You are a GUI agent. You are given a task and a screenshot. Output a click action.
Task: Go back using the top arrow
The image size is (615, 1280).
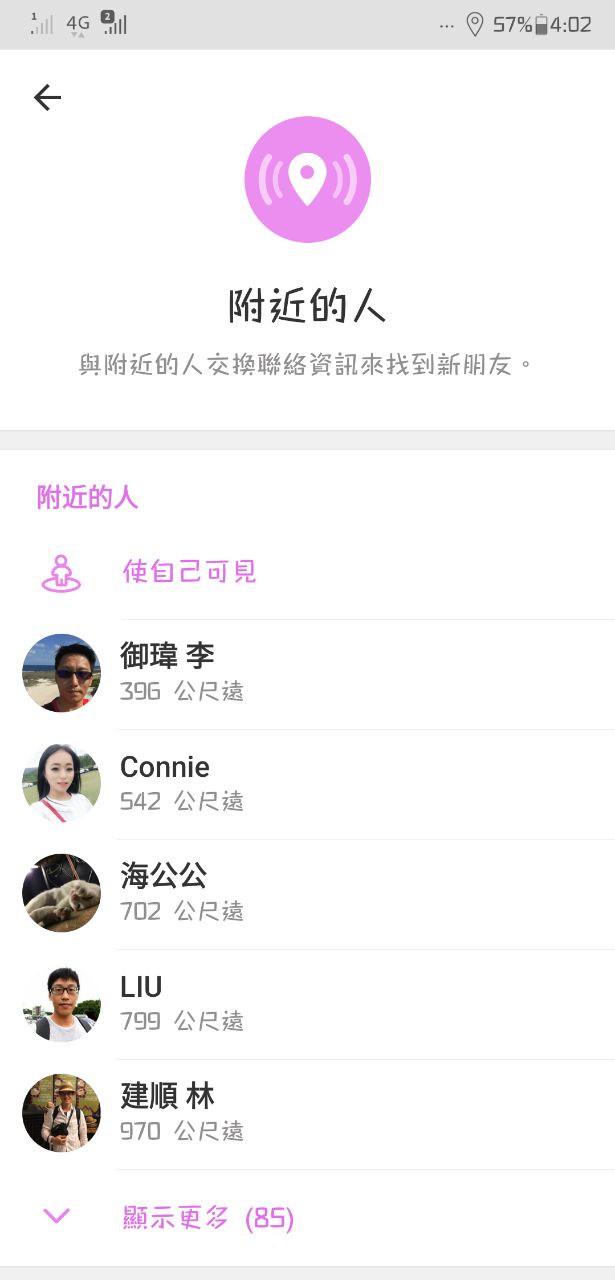[47, 97]
